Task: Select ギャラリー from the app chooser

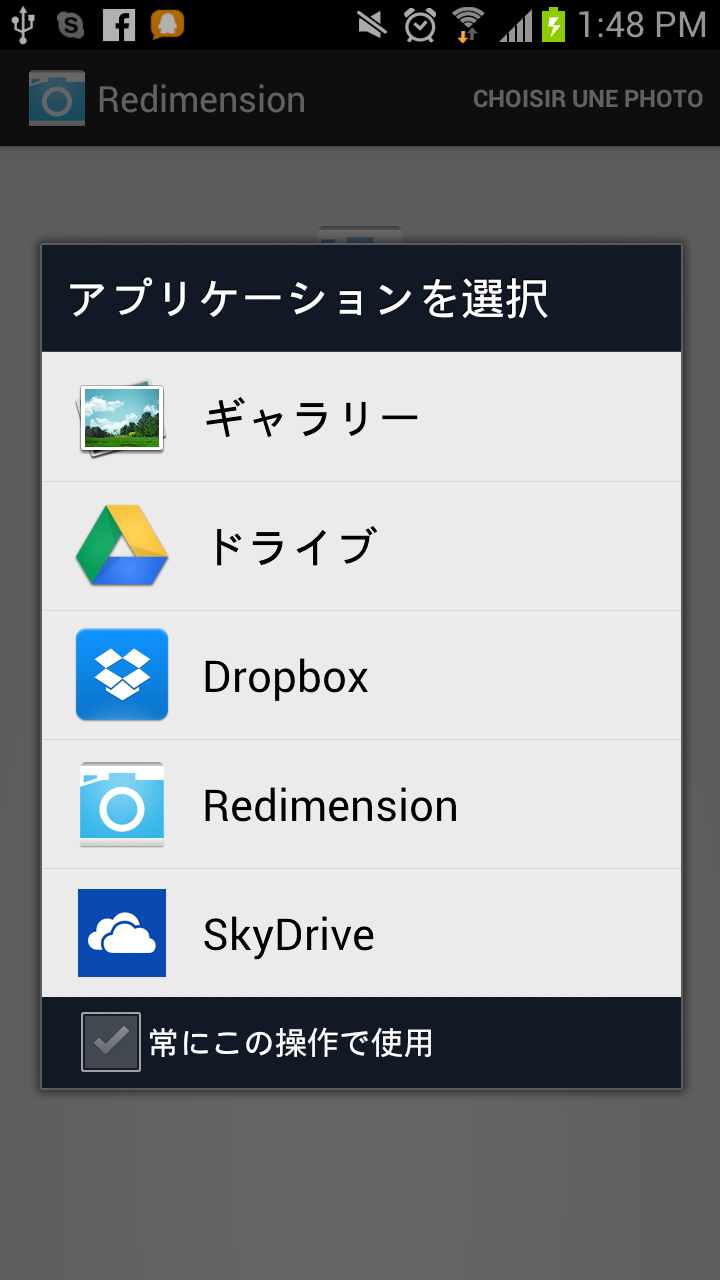Action: pos(360,417)
